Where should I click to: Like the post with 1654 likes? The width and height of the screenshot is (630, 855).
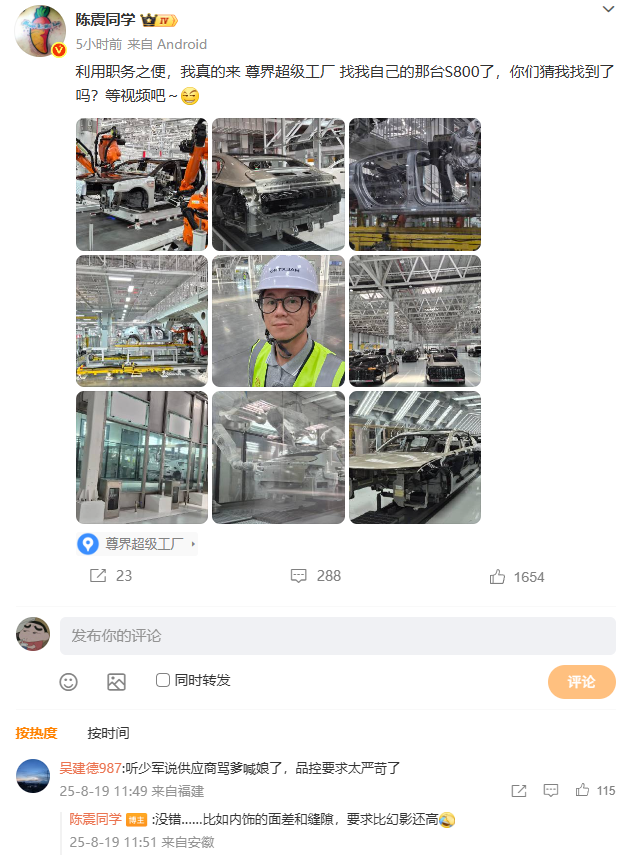click(x=517, y=577)
